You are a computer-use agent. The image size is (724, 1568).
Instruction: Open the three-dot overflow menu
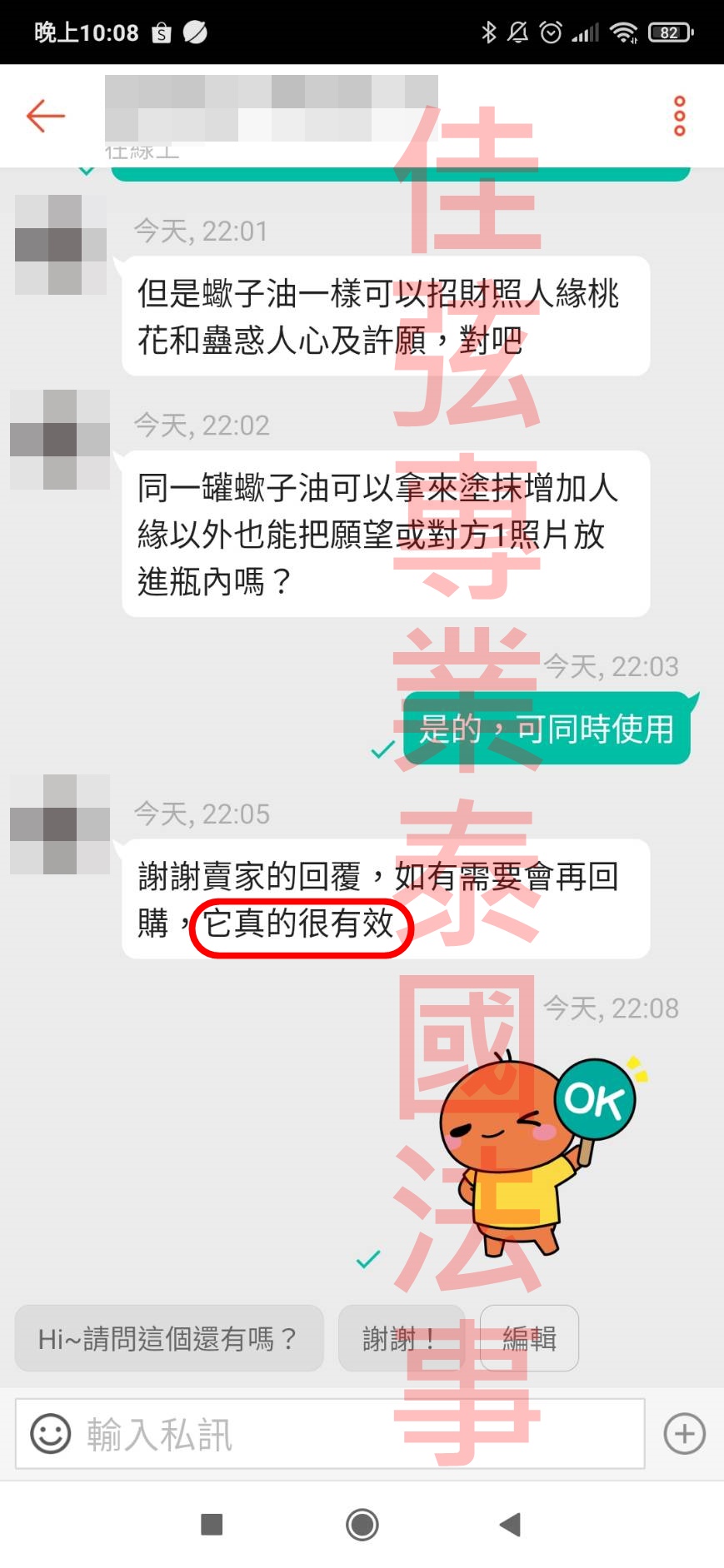point(679,116)
